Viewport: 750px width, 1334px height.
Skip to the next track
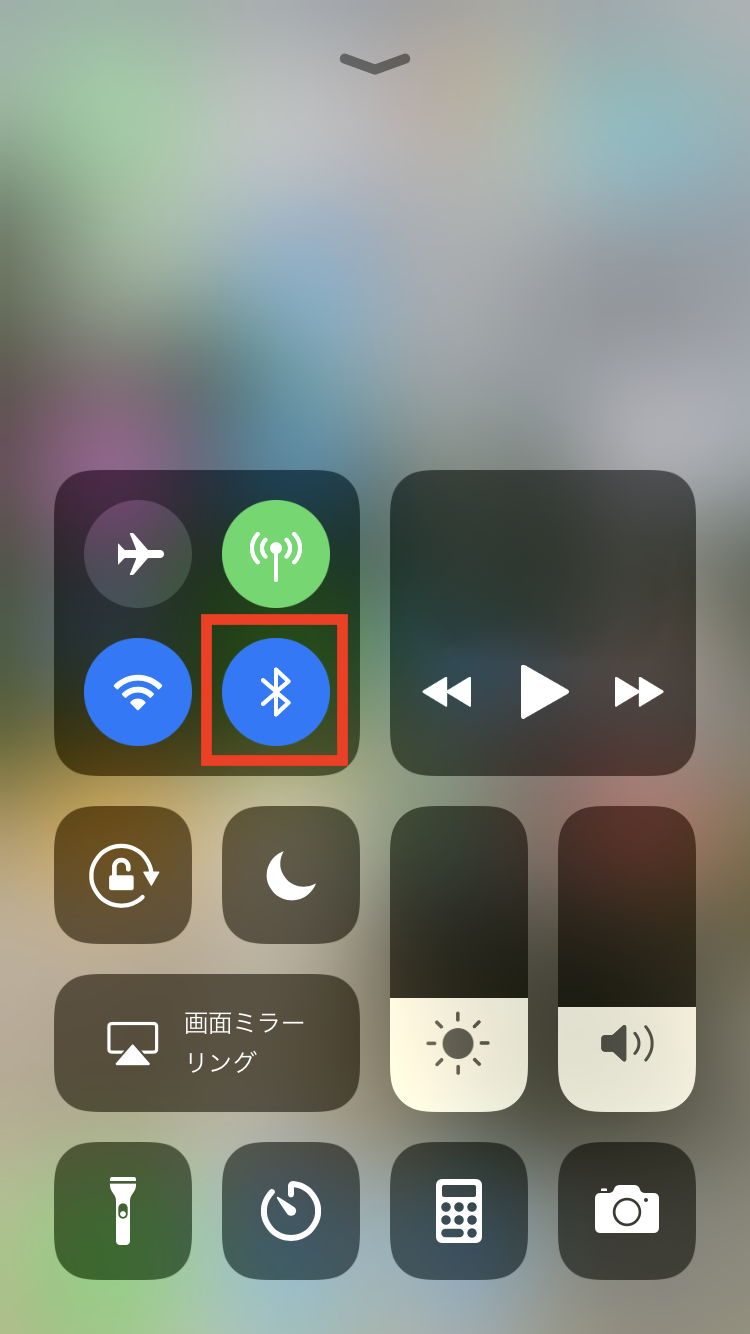(x=640, y=692)
